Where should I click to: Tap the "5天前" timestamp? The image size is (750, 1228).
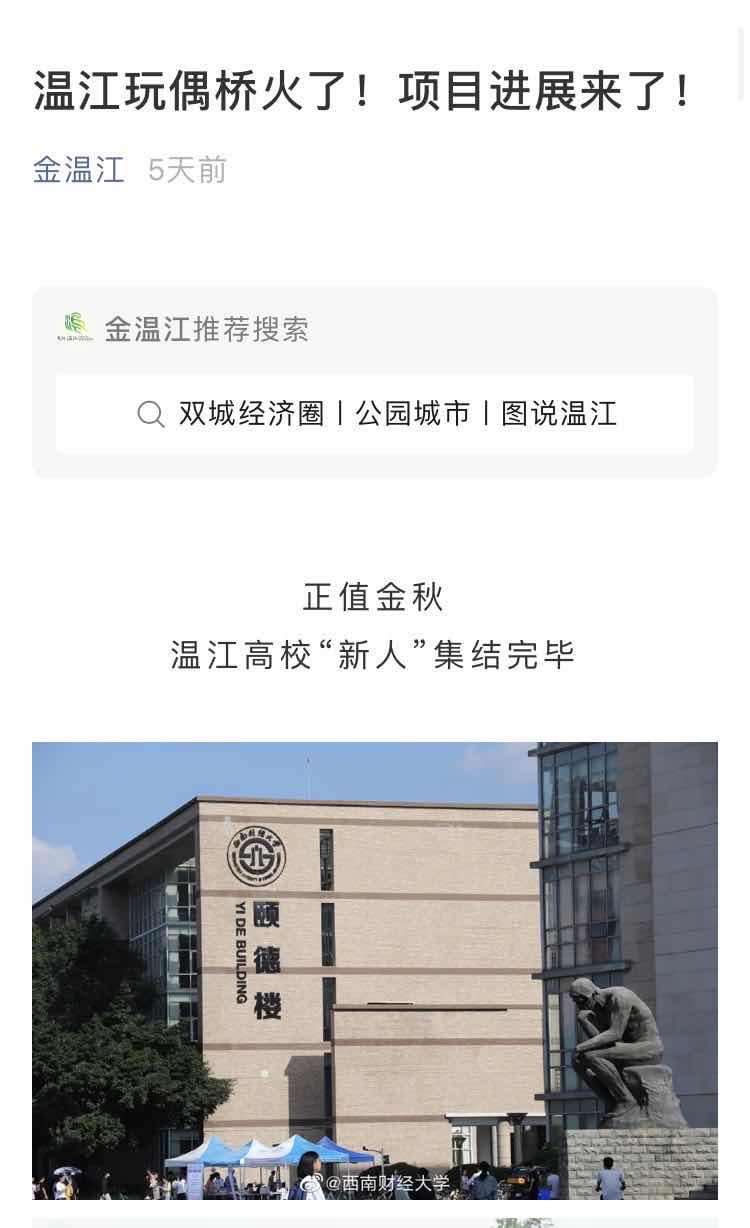pyautogui.click(x=187, y=170)
